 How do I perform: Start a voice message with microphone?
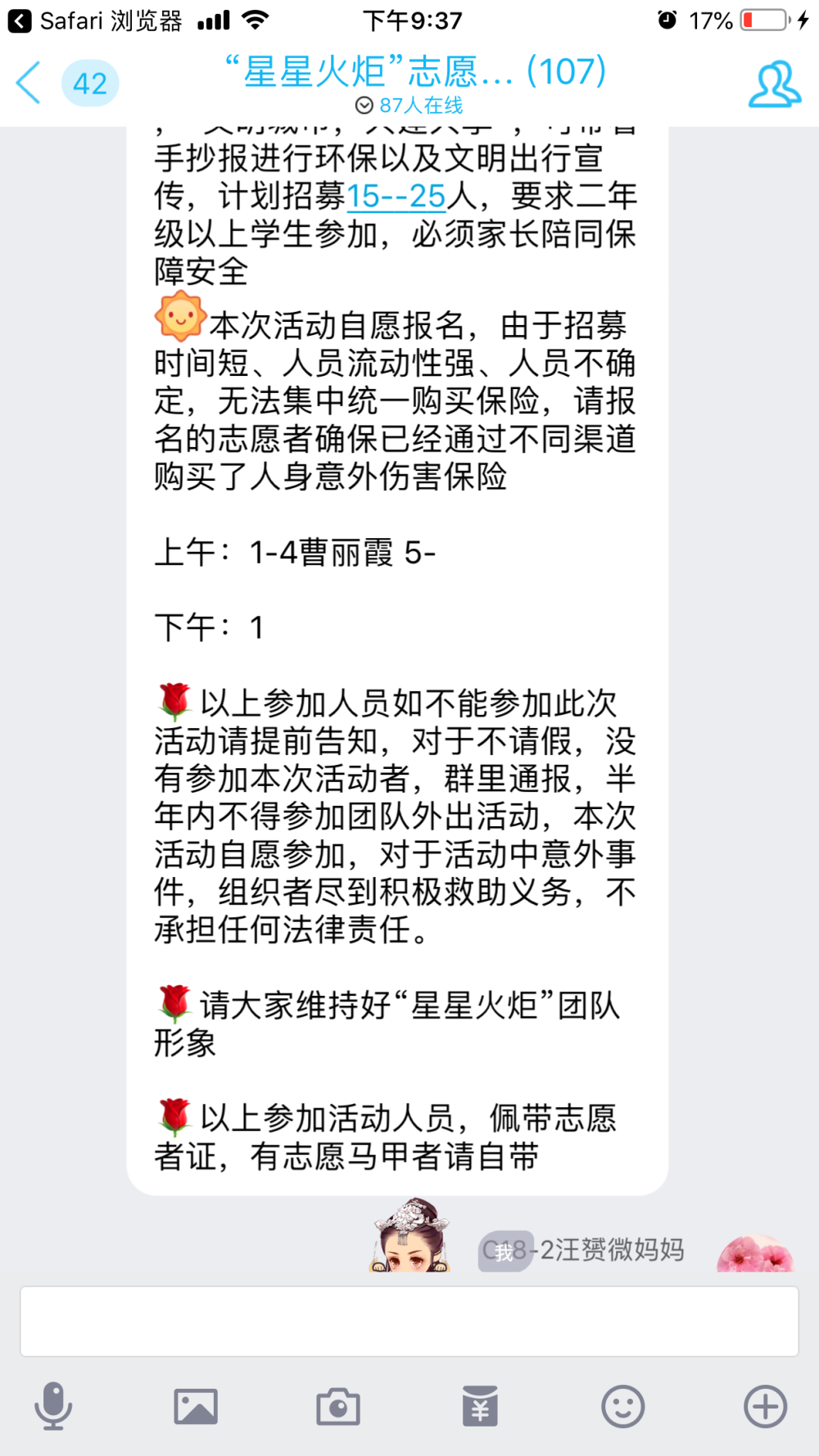[53, 1406]
